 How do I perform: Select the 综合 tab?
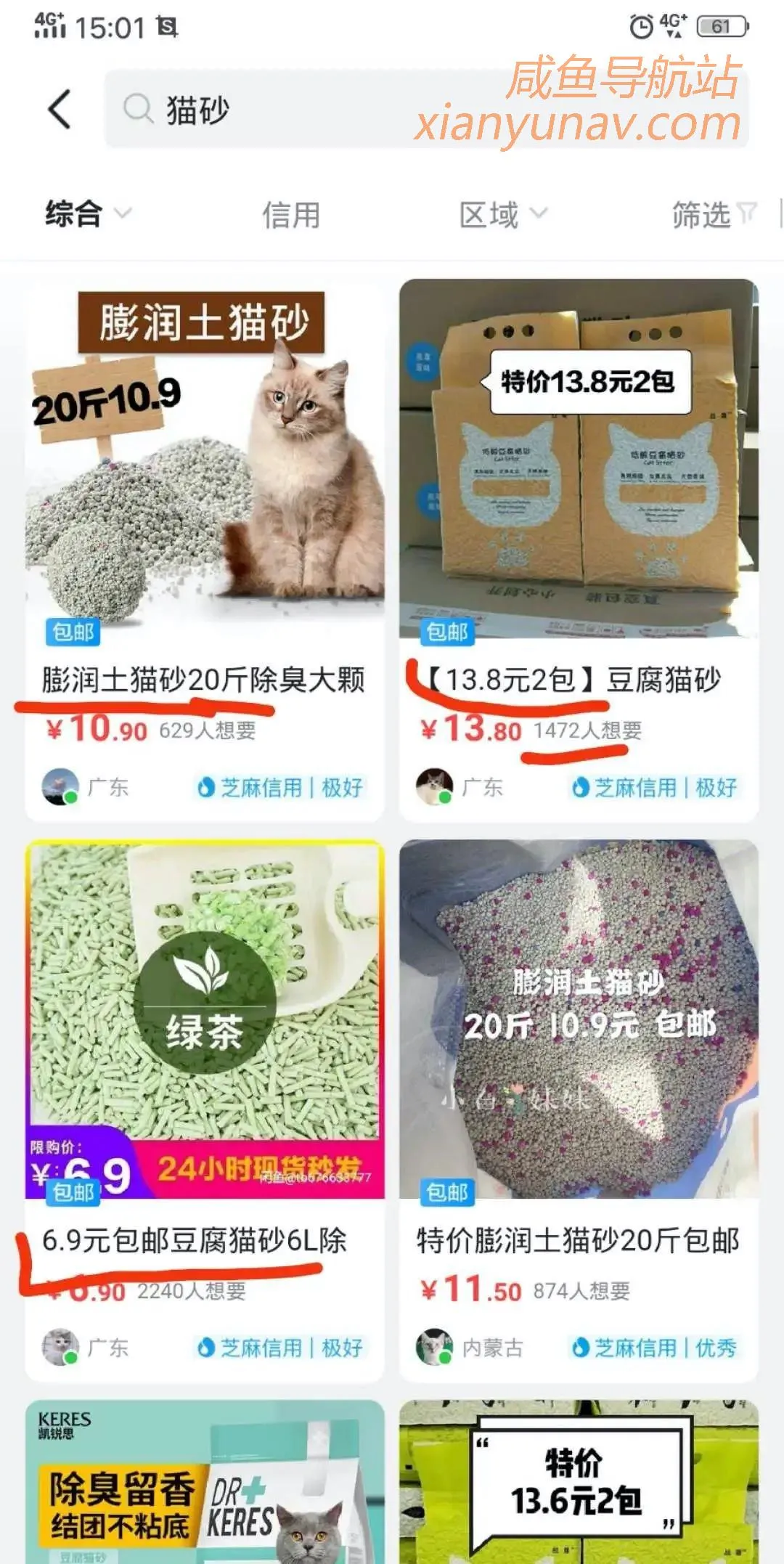73,213
